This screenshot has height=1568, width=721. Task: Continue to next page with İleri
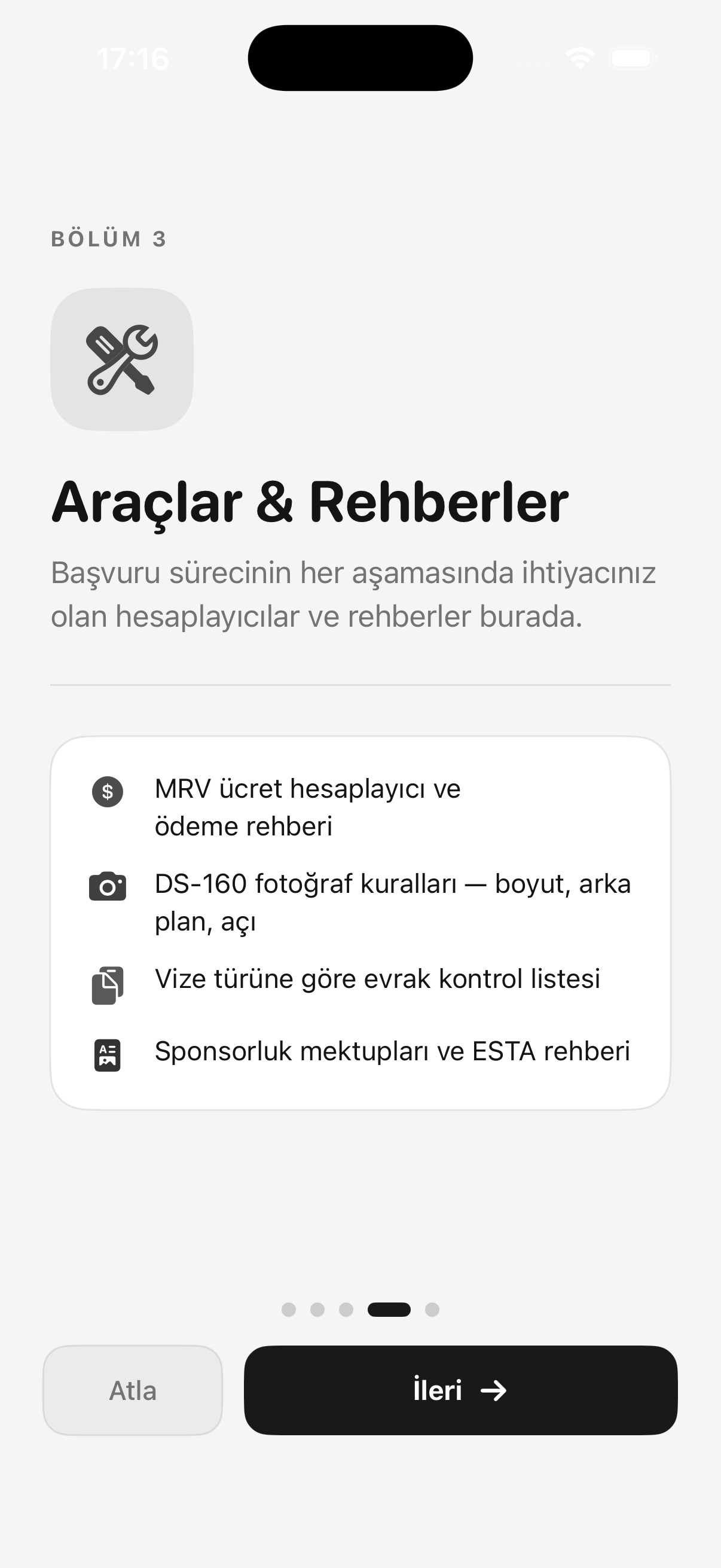pyautogui.click(x=460, y=1390)
